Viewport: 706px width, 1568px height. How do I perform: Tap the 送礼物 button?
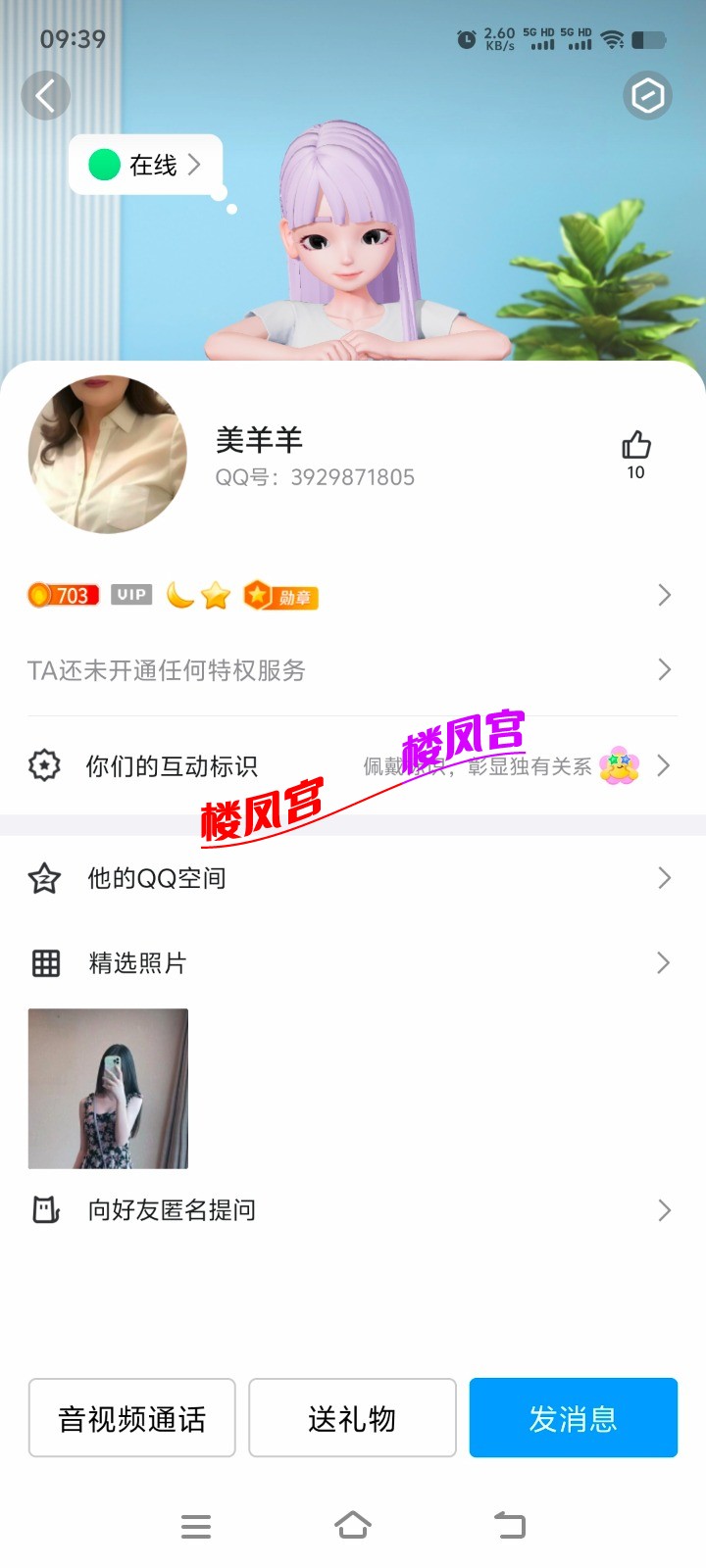click(353, 1418)
